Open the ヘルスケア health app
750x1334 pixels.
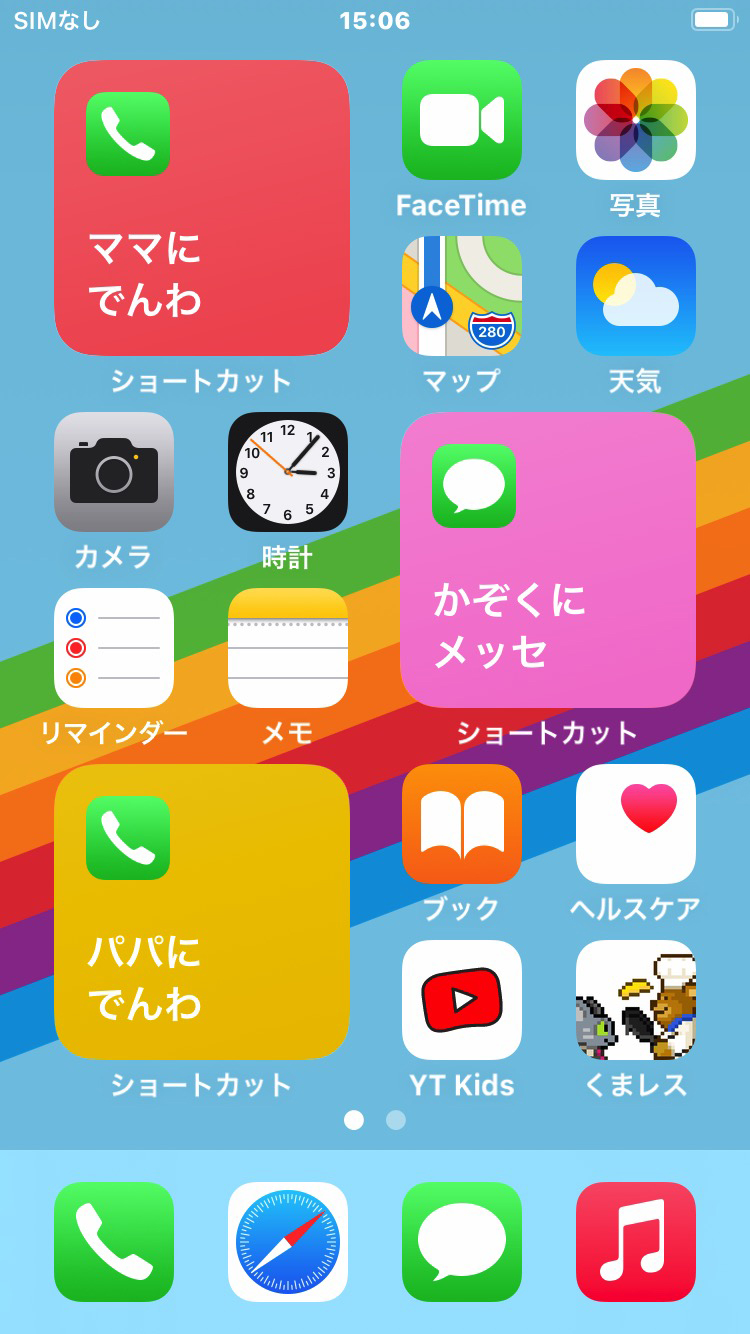[x=636, y=824]
